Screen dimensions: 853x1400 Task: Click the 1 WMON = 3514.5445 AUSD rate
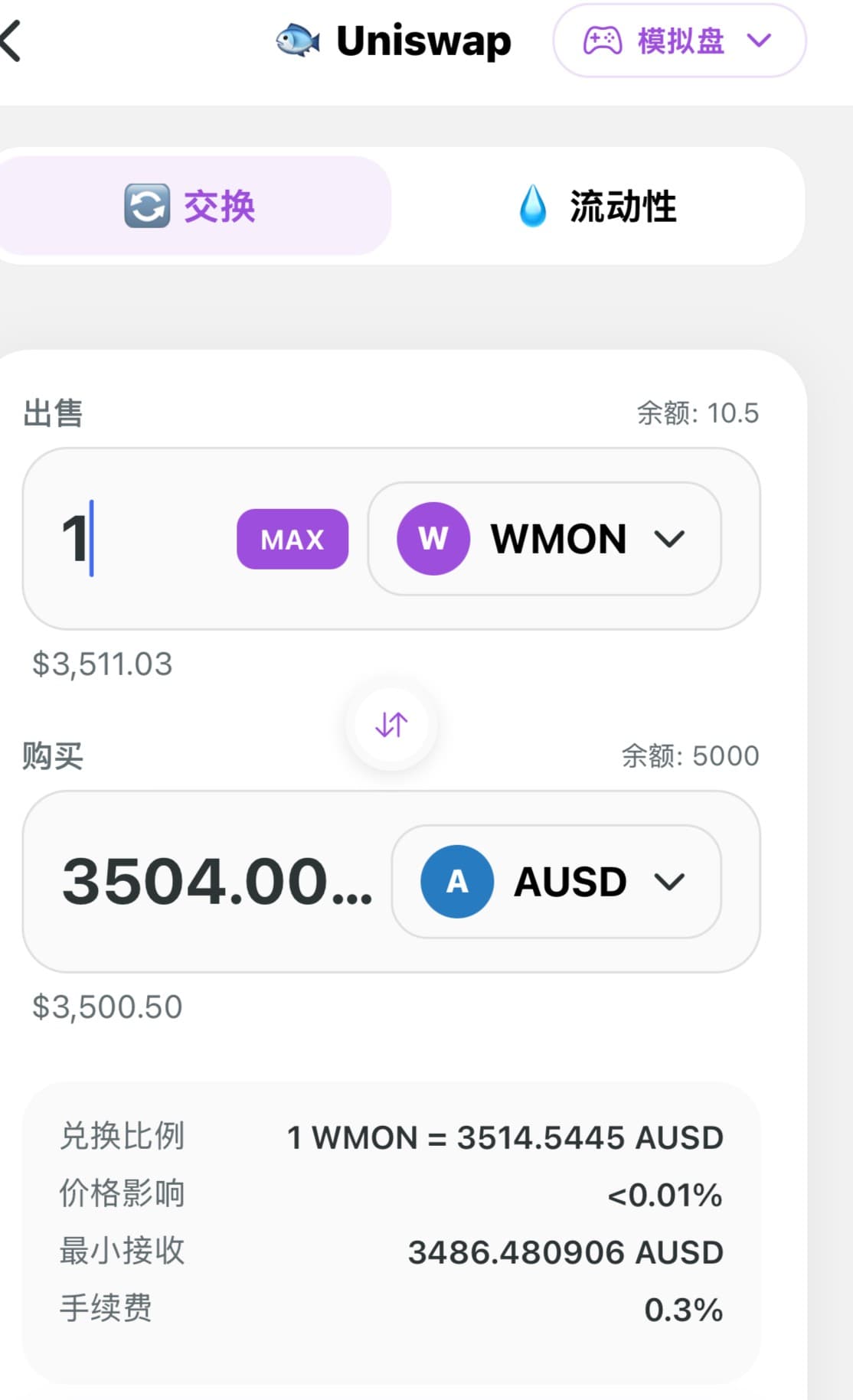[505, 1137]
